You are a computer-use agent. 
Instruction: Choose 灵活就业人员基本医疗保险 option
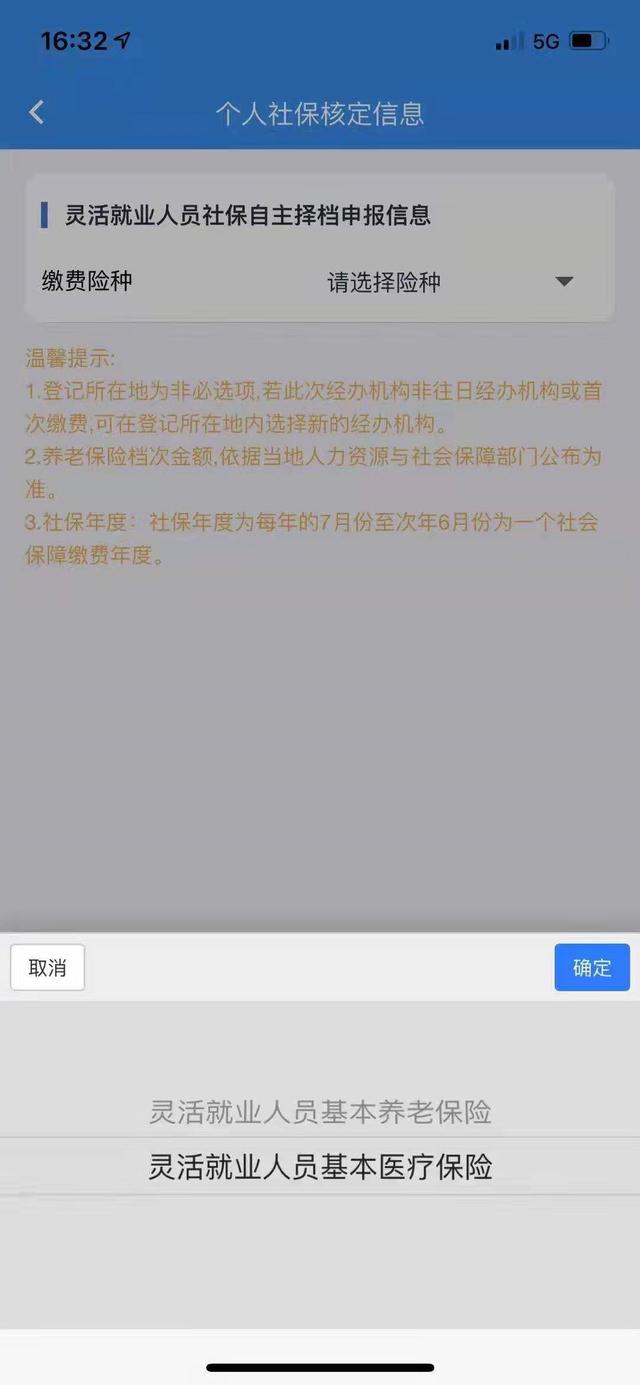coord(320,1166)
